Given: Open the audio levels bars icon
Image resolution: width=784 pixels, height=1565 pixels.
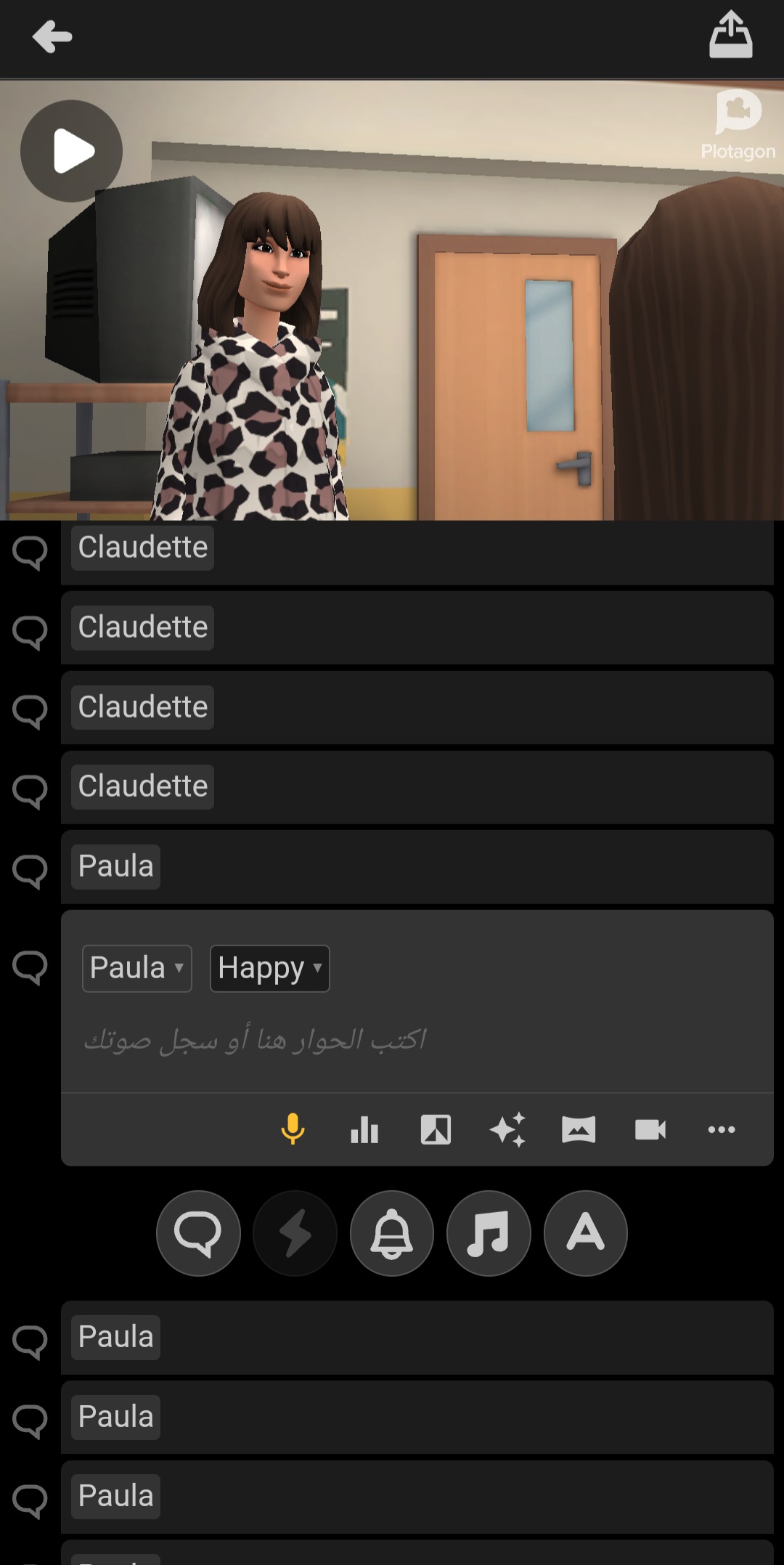Looking at the screenshot, I should [364, 1129].
